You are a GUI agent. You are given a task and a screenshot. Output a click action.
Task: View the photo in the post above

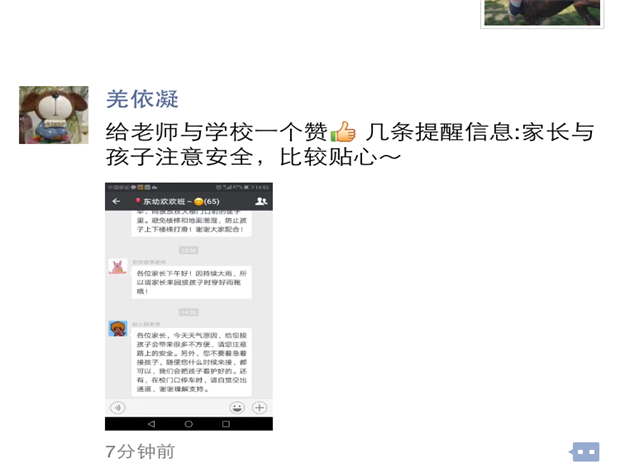click(541, 12)
